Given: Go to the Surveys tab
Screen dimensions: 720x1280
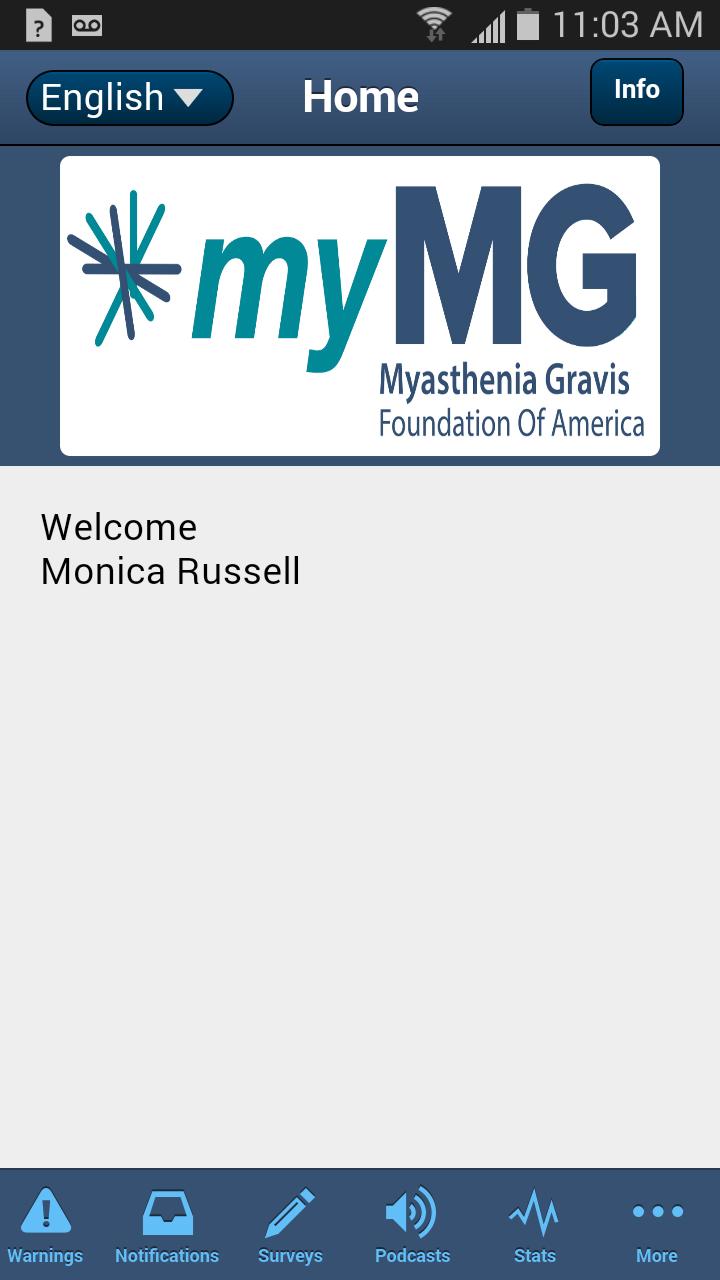Looking at the screenshot, I should (x=290, y=1225).
